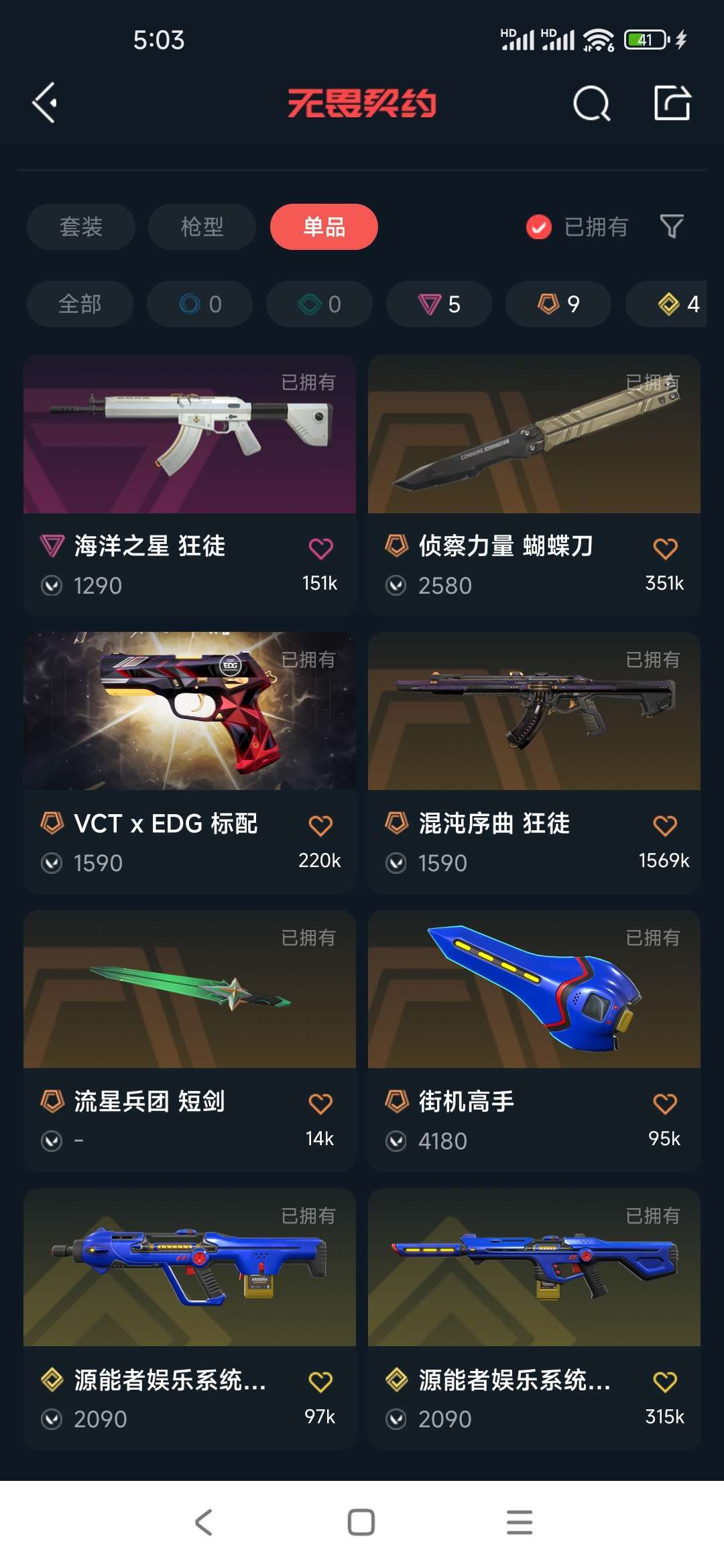Select the blue circle rarity filter showing 0
This screenshot has width=724, height=1568.
(199, 304)
